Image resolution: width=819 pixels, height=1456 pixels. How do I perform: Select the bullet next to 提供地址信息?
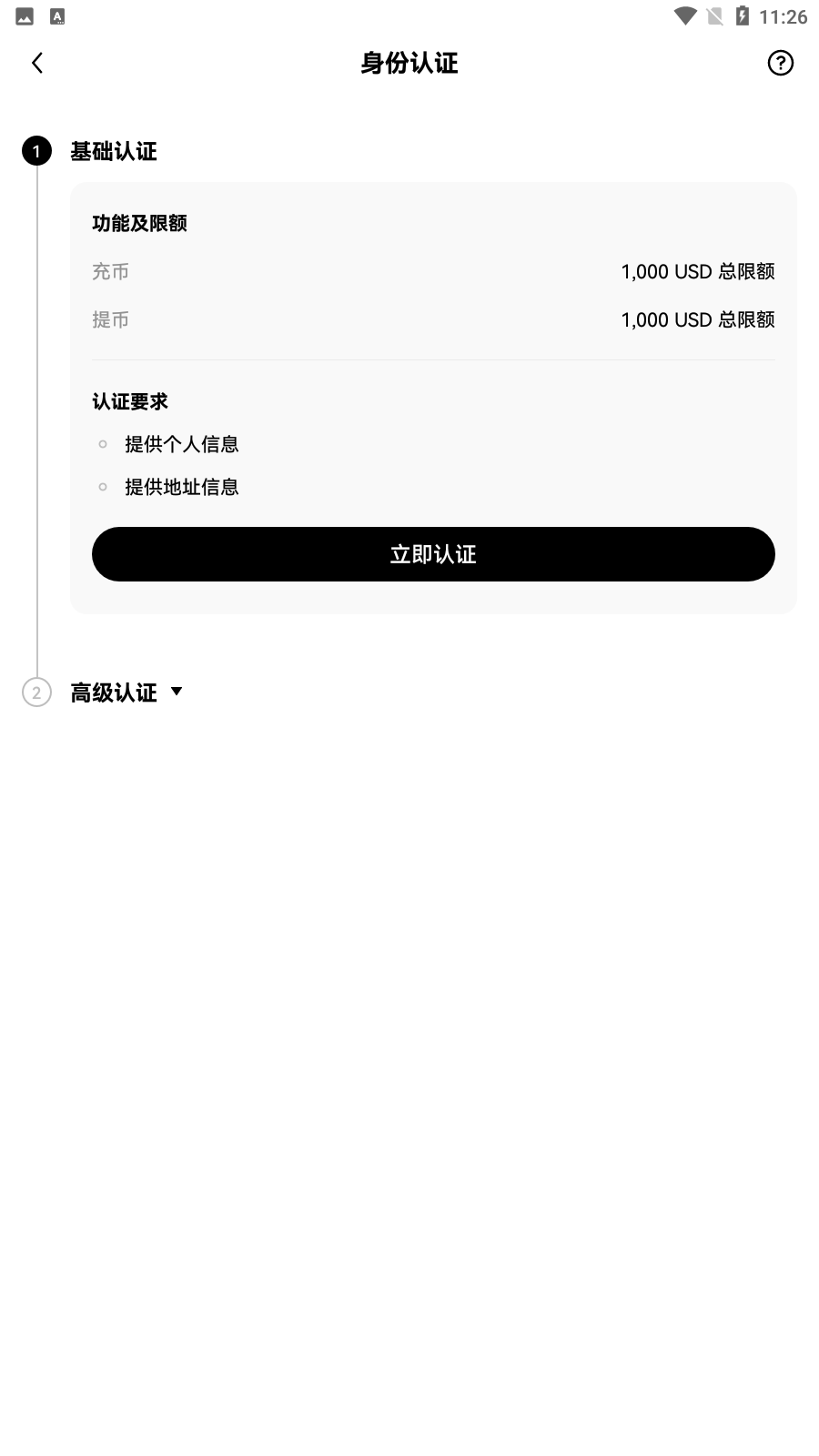pyautogui.click(x=103, y=487)
